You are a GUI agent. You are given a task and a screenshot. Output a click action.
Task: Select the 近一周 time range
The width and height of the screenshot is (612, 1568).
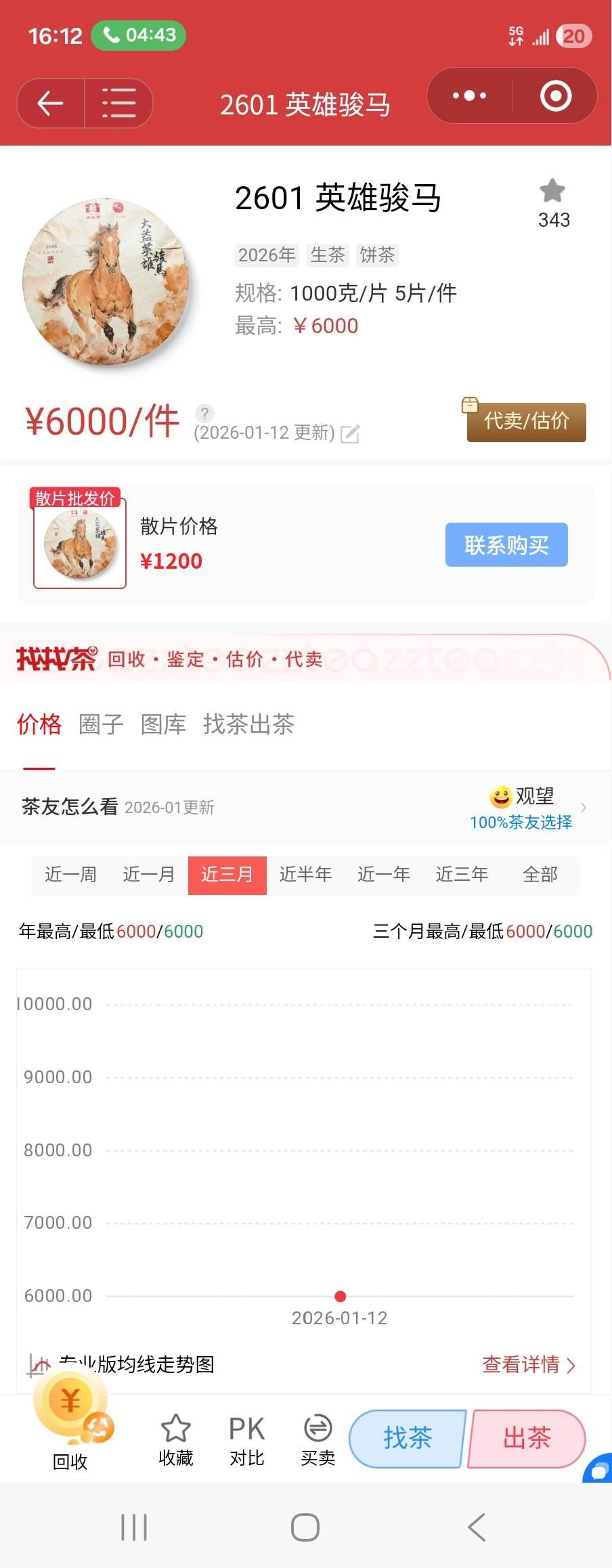[70, 875]
